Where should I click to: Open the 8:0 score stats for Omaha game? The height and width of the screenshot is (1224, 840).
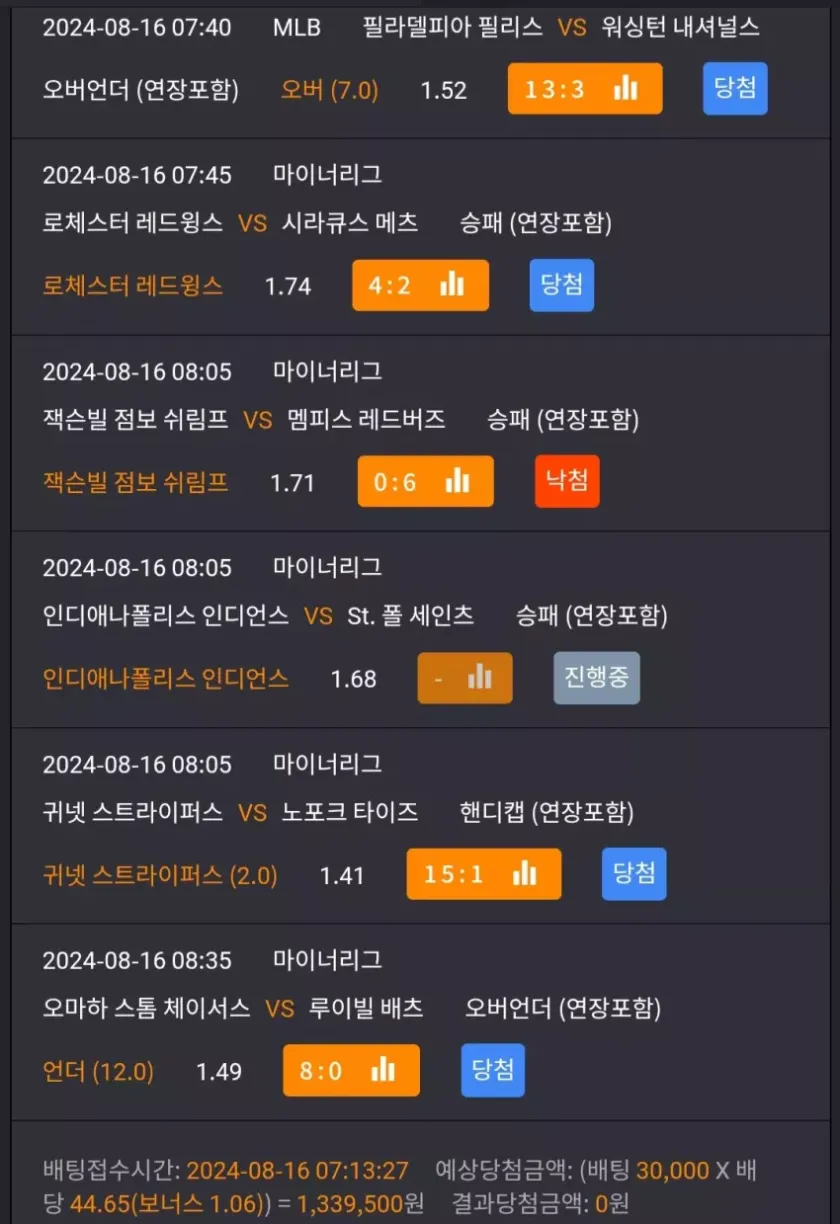click(351, 1071)
